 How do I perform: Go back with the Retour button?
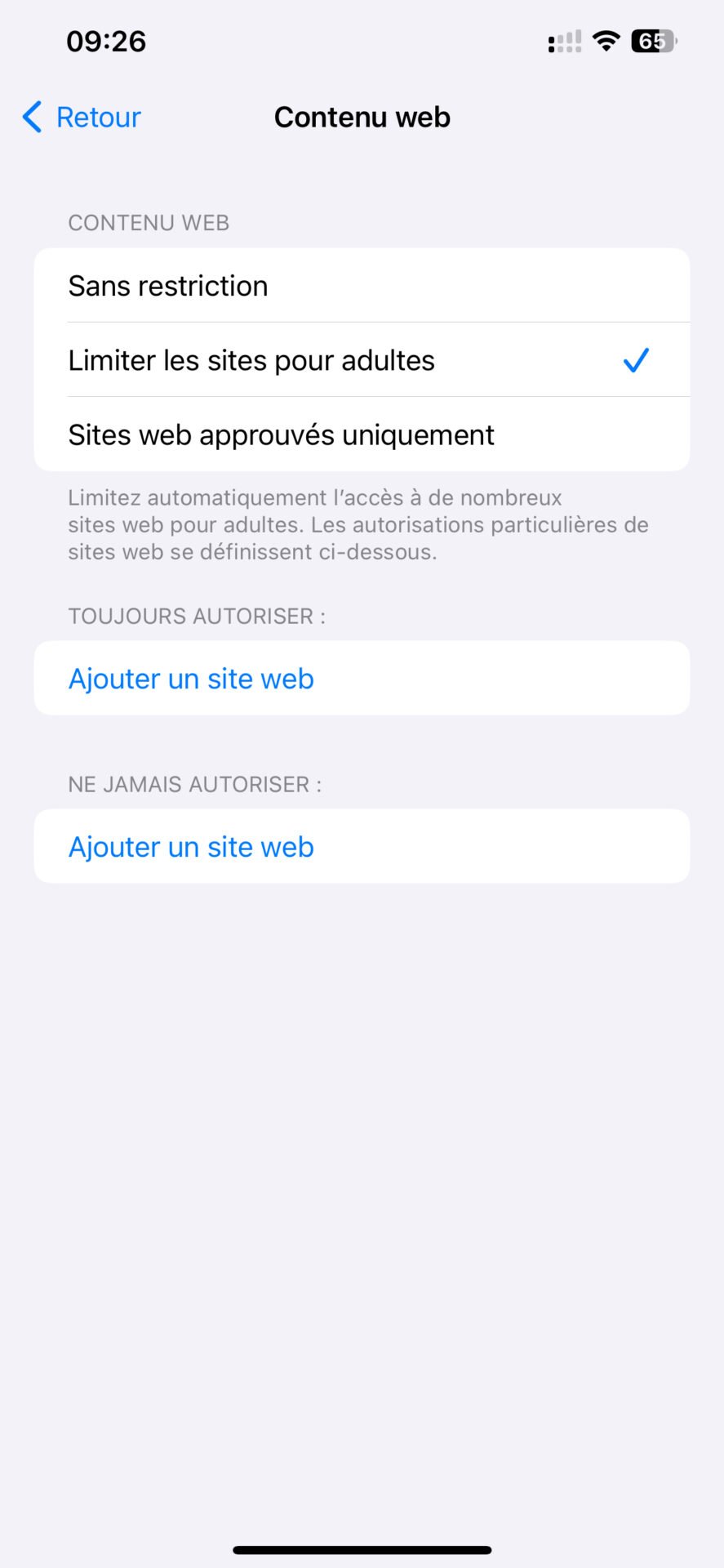pos(82,118)
